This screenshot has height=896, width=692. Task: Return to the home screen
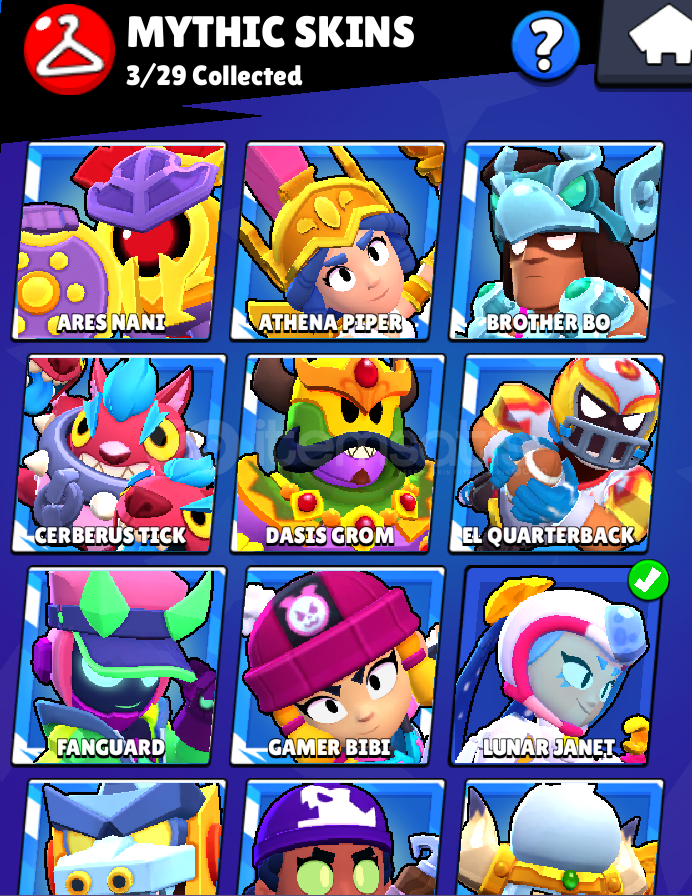tap(655, 40)
